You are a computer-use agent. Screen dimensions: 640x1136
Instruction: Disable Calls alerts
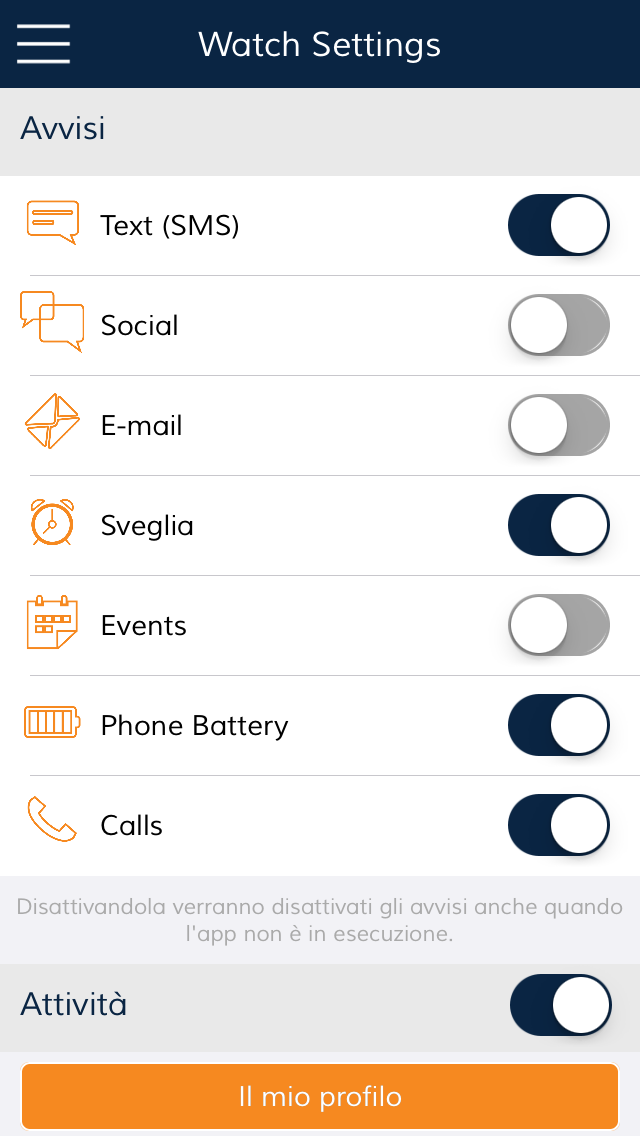(558, 825)
